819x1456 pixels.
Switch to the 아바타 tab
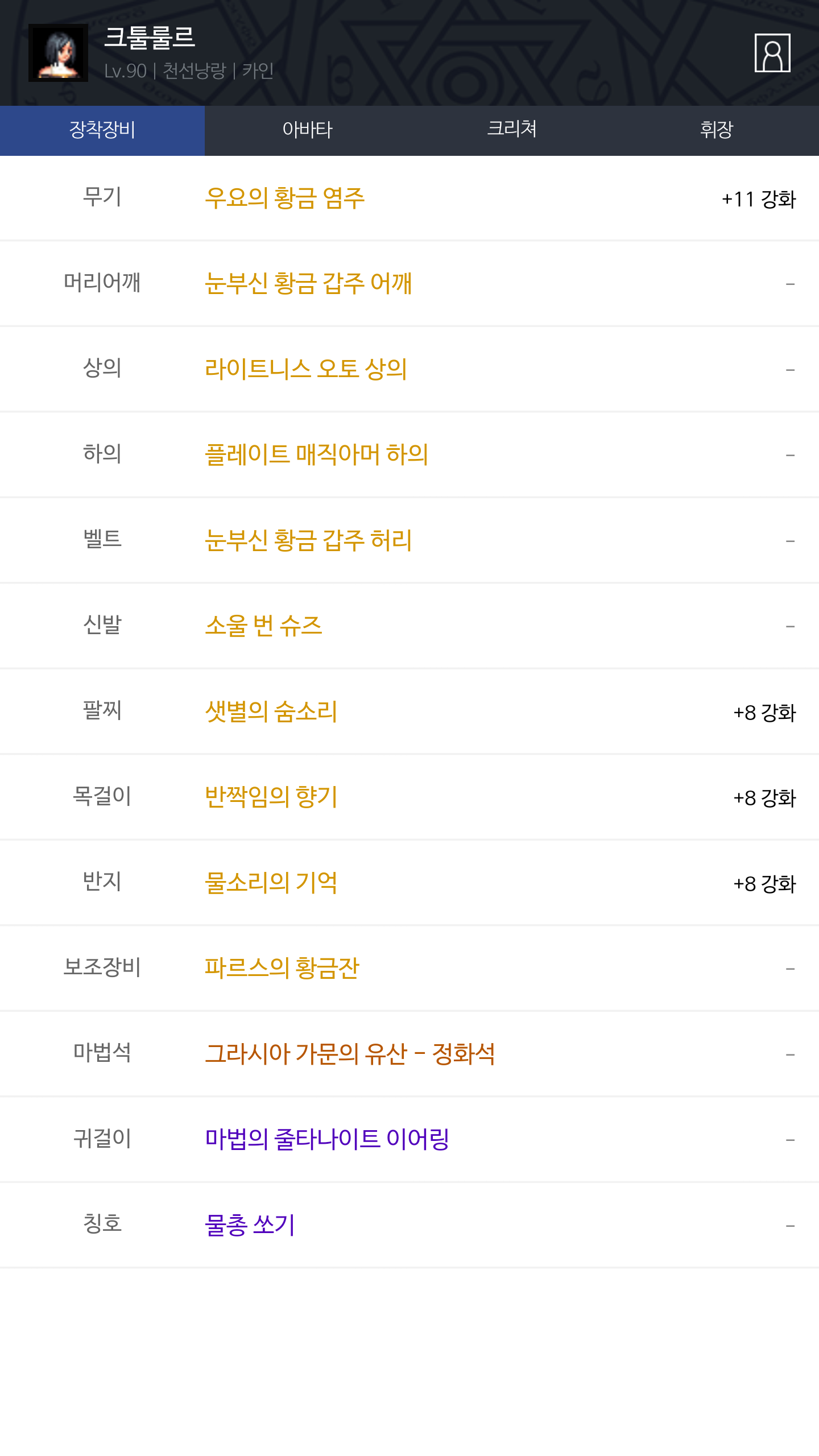pyautogui.click(x=307, y=130)
